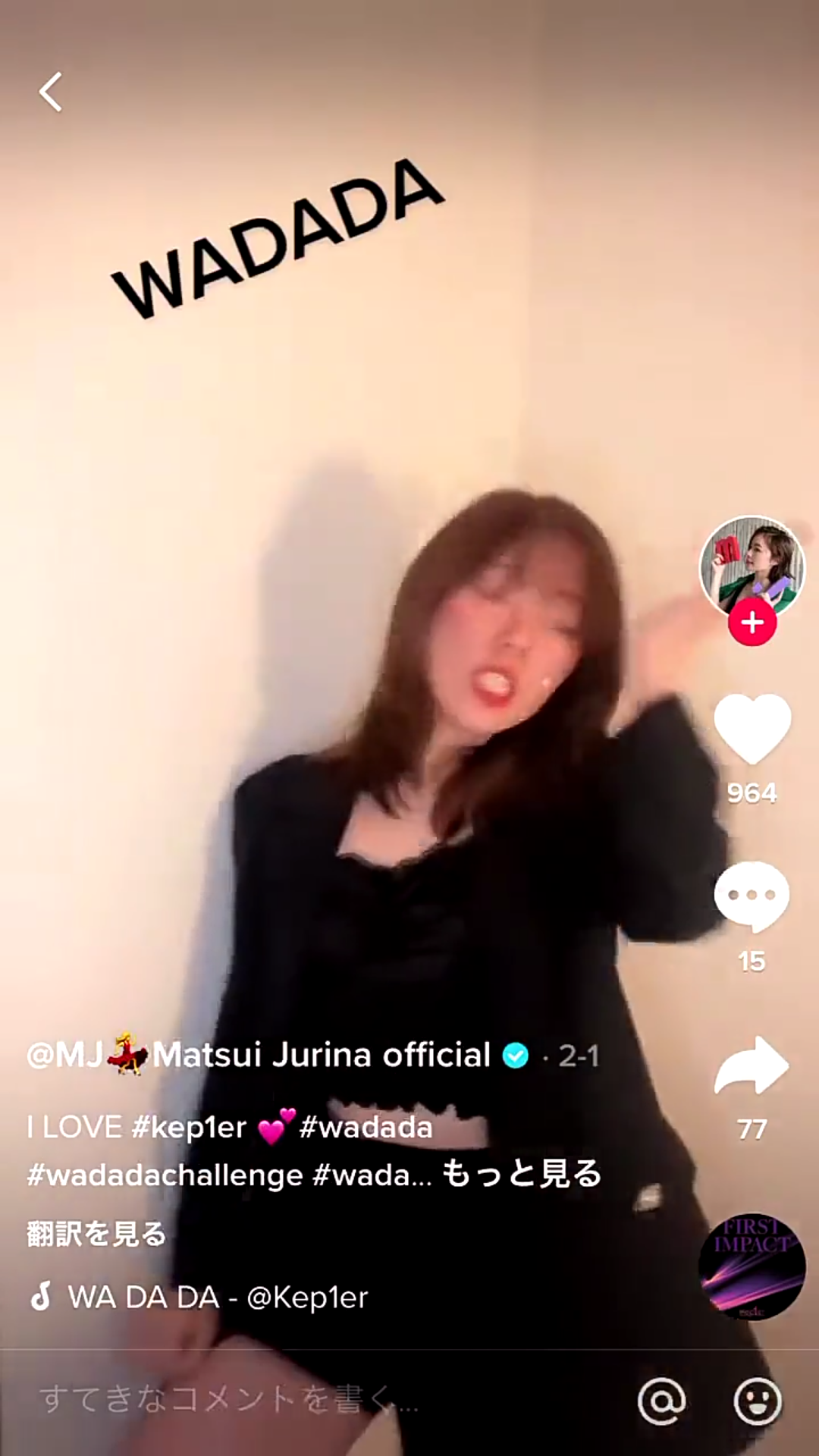Image resolution: width=819 pixels, height=1456 pixels.
Task: Open the comments bubble
Action: point(752,896)
